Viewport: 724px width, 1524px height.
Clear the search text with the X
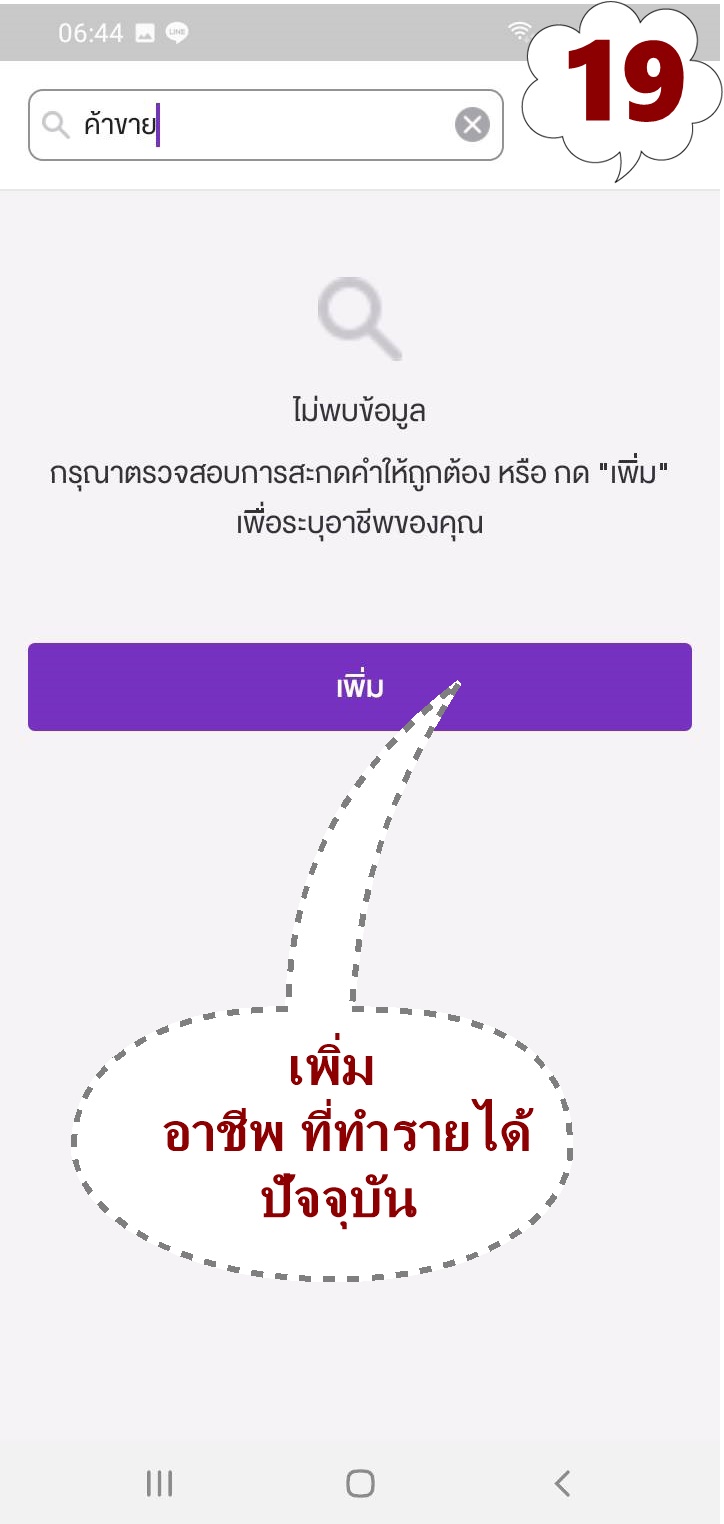pyautogui.click(x=472, y=125)
